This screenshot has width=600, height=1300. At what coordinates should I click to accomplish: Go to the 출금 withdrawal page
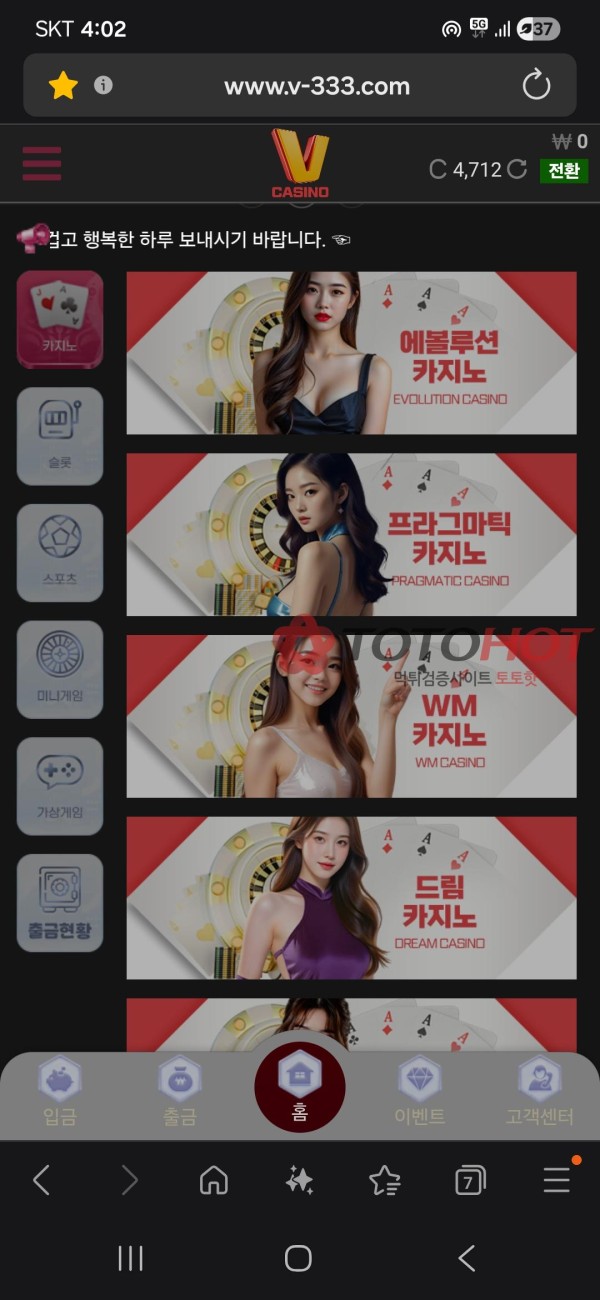coord(180,1092)
